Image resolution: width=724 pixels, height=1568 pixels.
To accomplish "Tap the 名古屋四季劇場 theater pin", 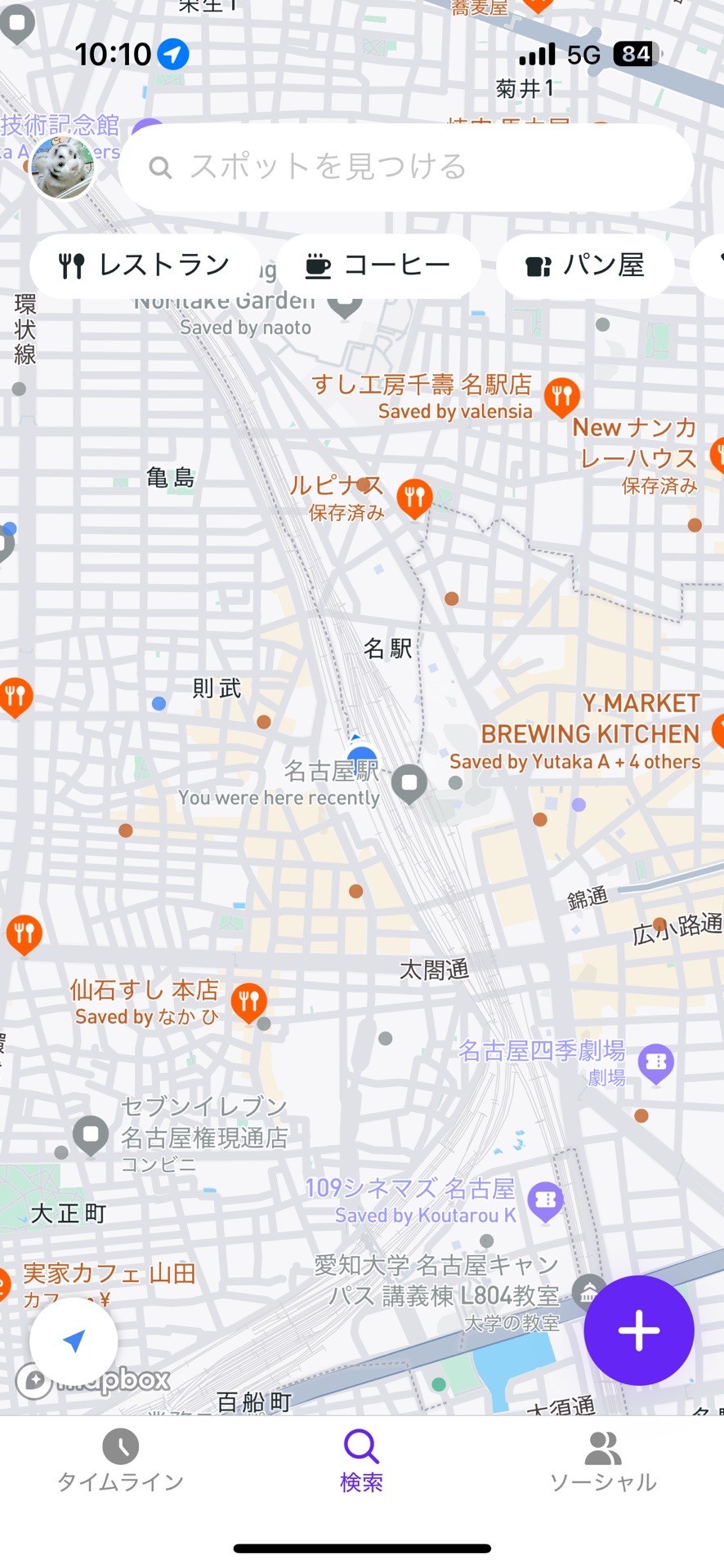I will click(656, 1063).
